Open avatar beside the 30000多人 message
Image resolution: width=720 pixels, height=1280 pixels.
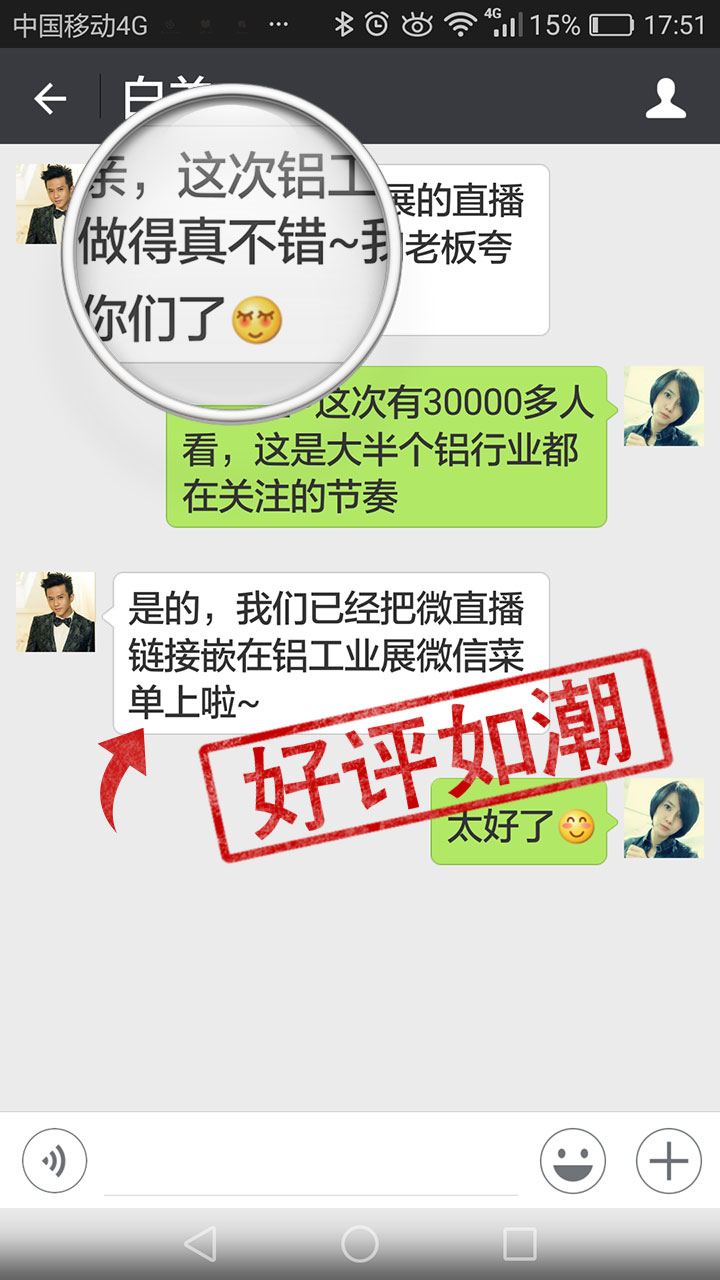coord(663,406)
